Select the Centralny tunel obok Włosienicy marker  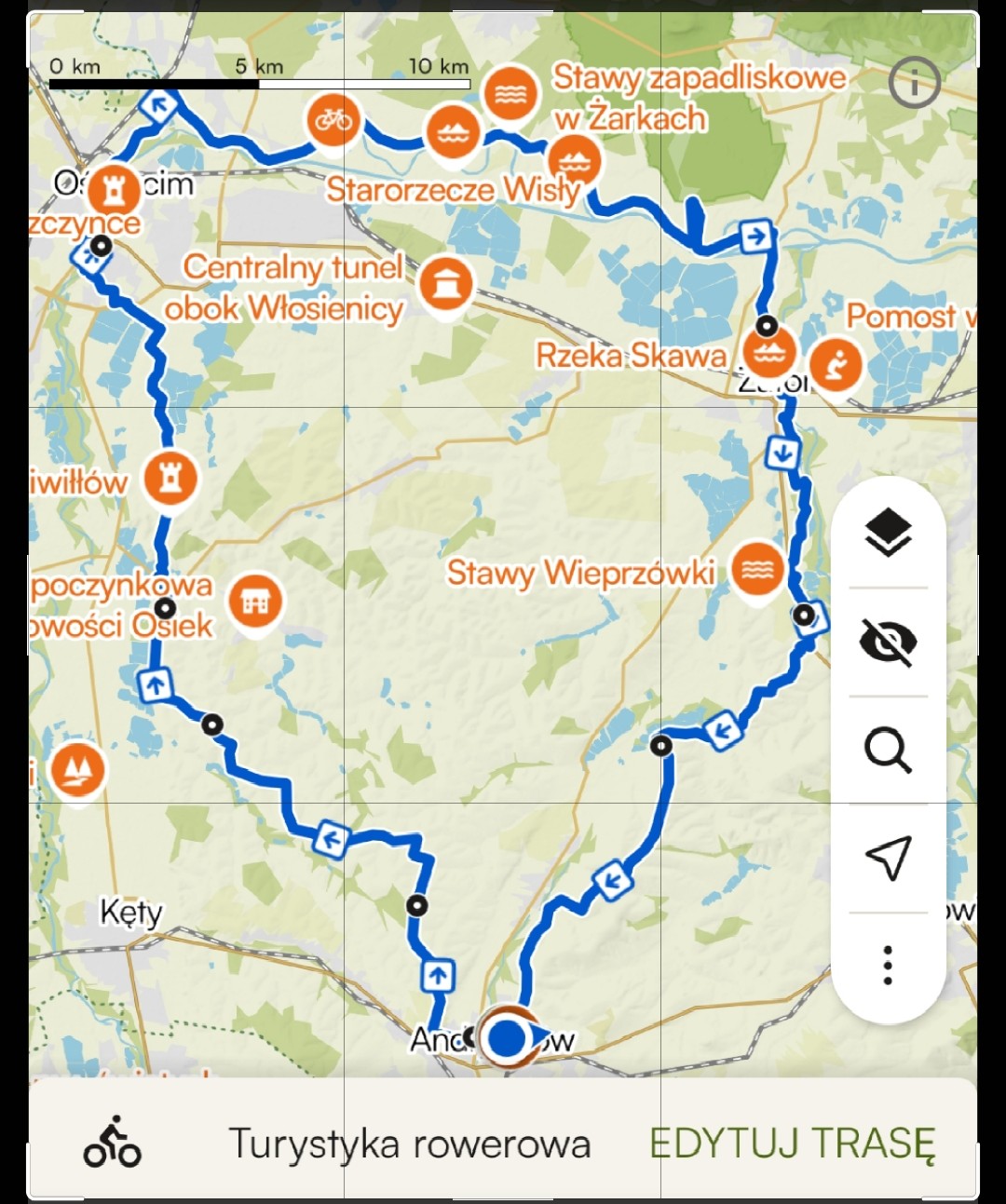point(445,285)
